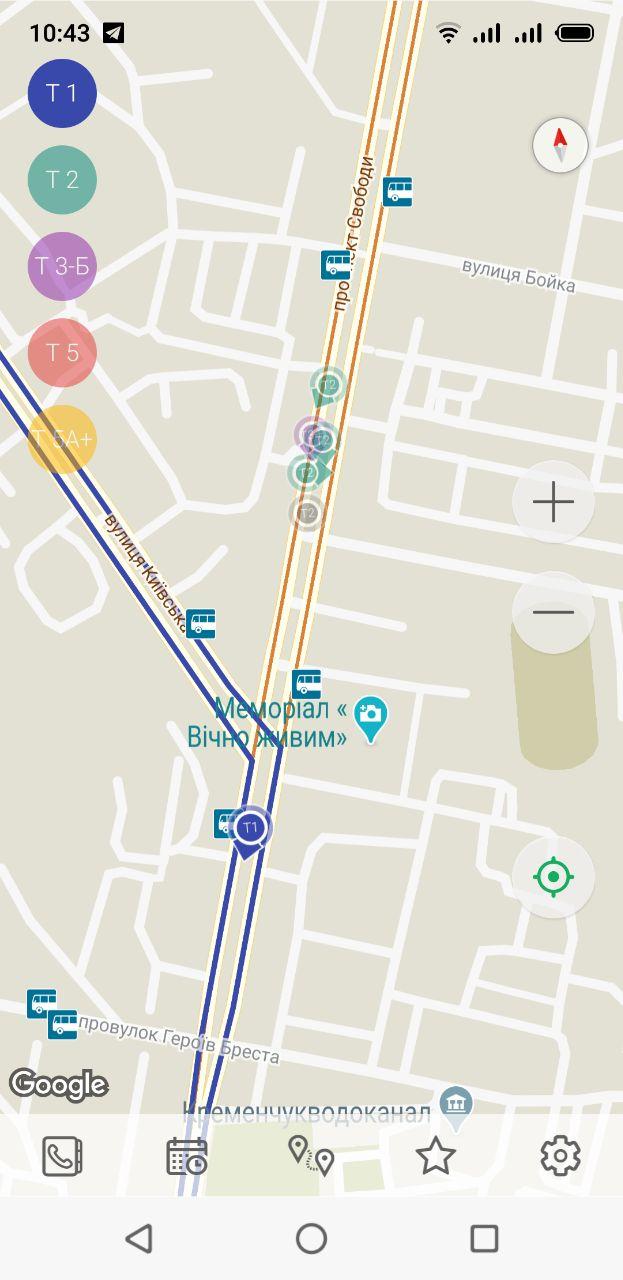Select the T 1 route button
This screenshot has height=1280, width=623.
[x=62, y=93]
